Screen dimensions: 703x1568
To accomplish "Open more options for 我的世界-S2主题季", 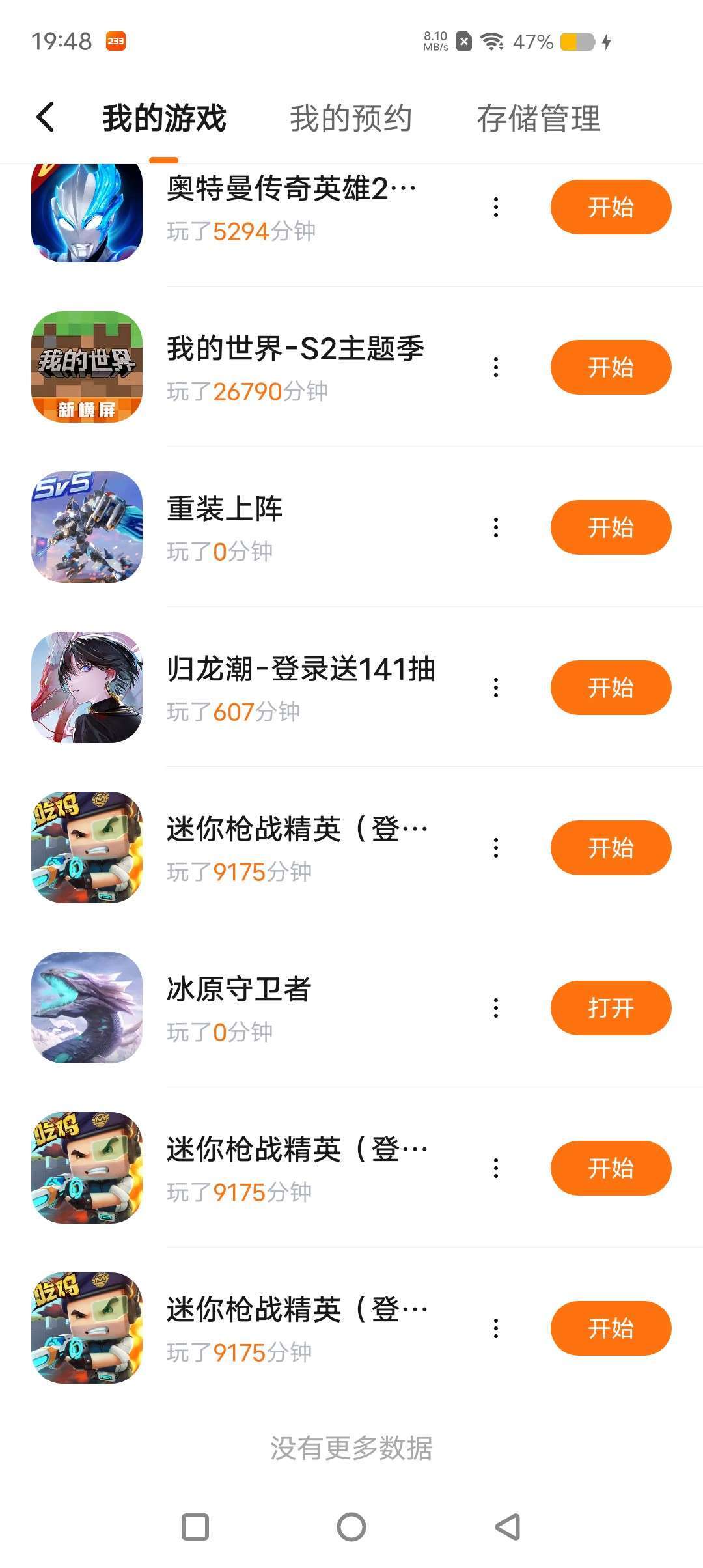I will tap(496, 367).
